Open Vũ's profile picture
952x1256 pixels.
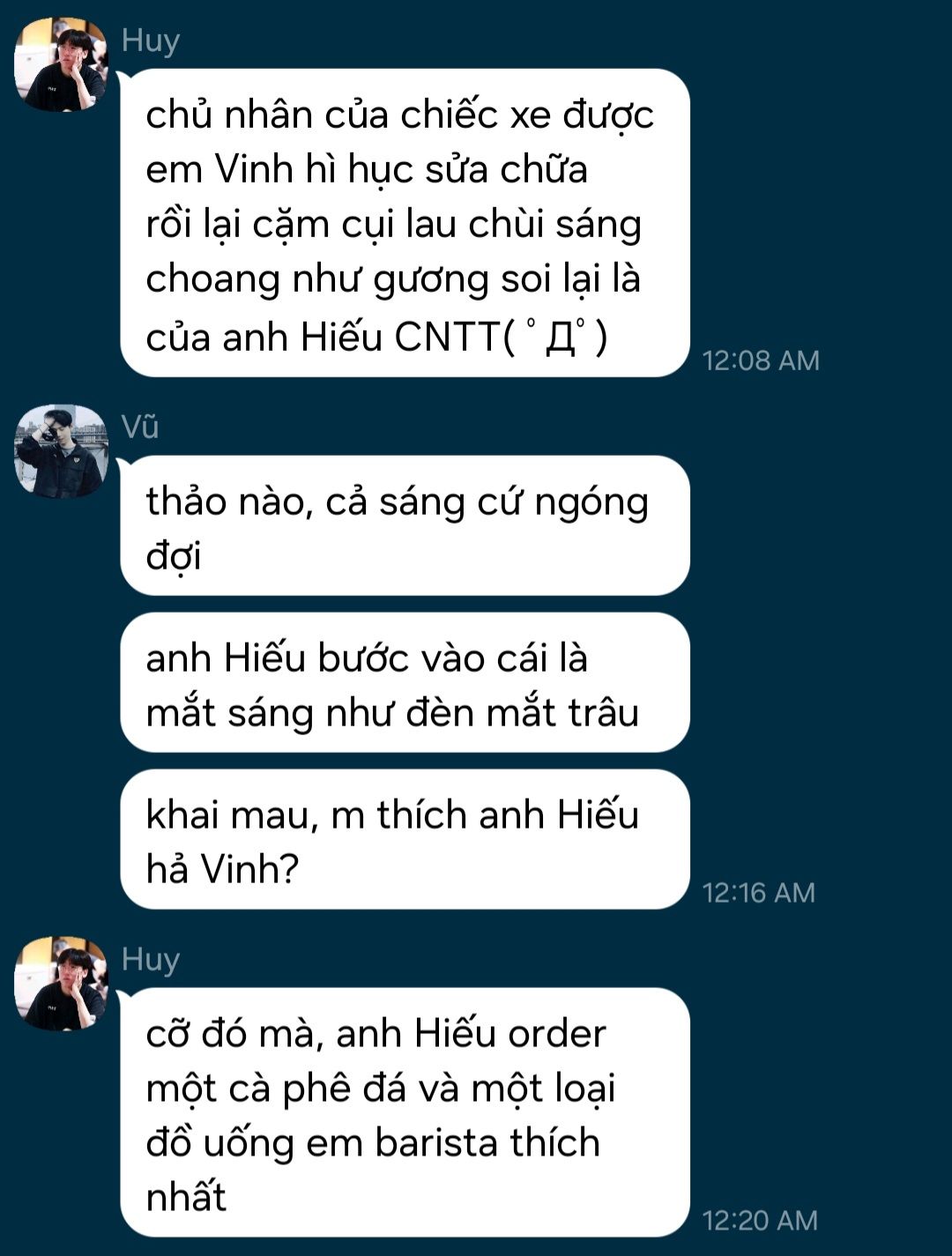61,451
